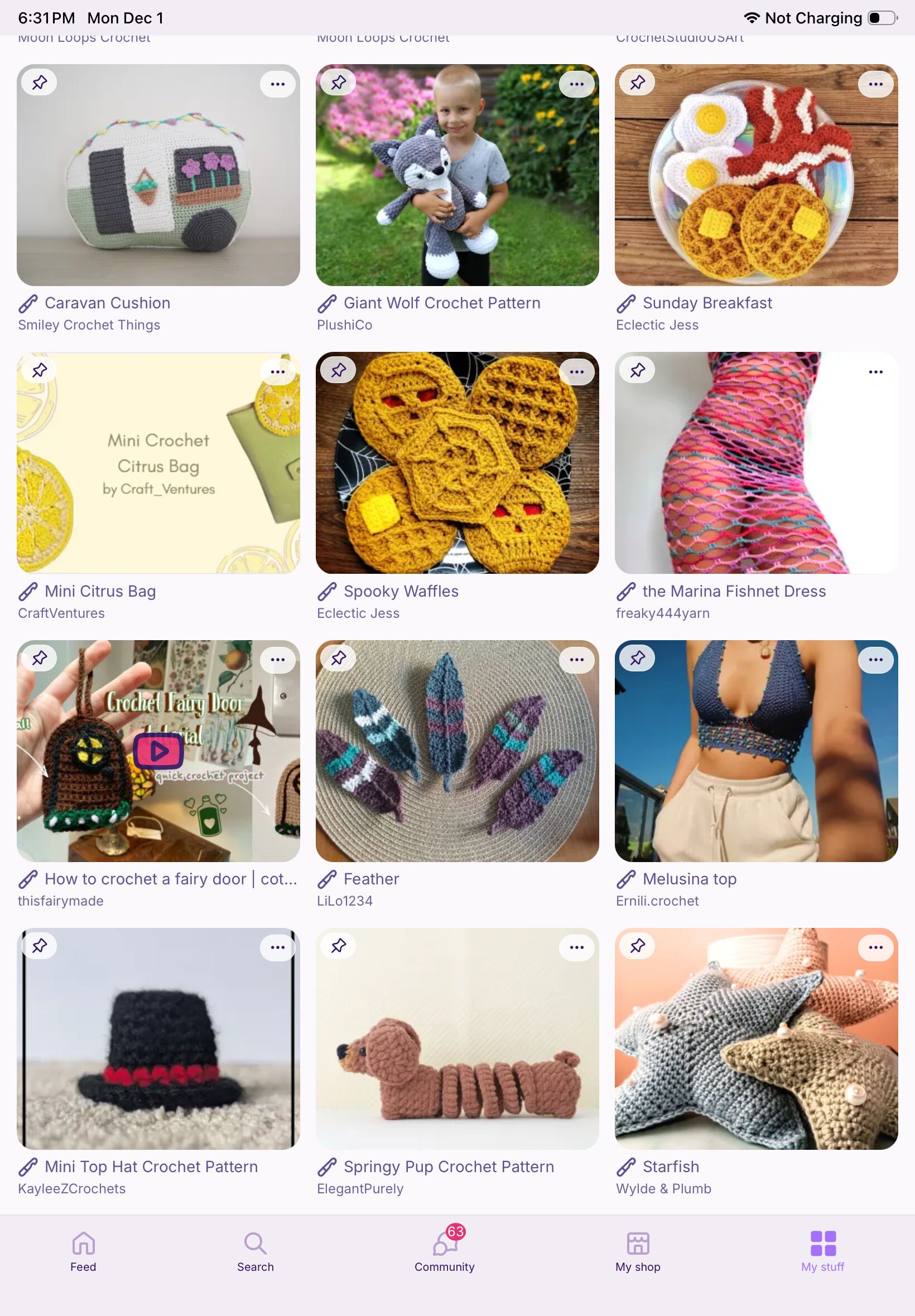Image resolution: width=915 pixels, height=1316 pixels.
Task: Pin the Giant Wolf Crochet Pattern
Action: (338, 83)
